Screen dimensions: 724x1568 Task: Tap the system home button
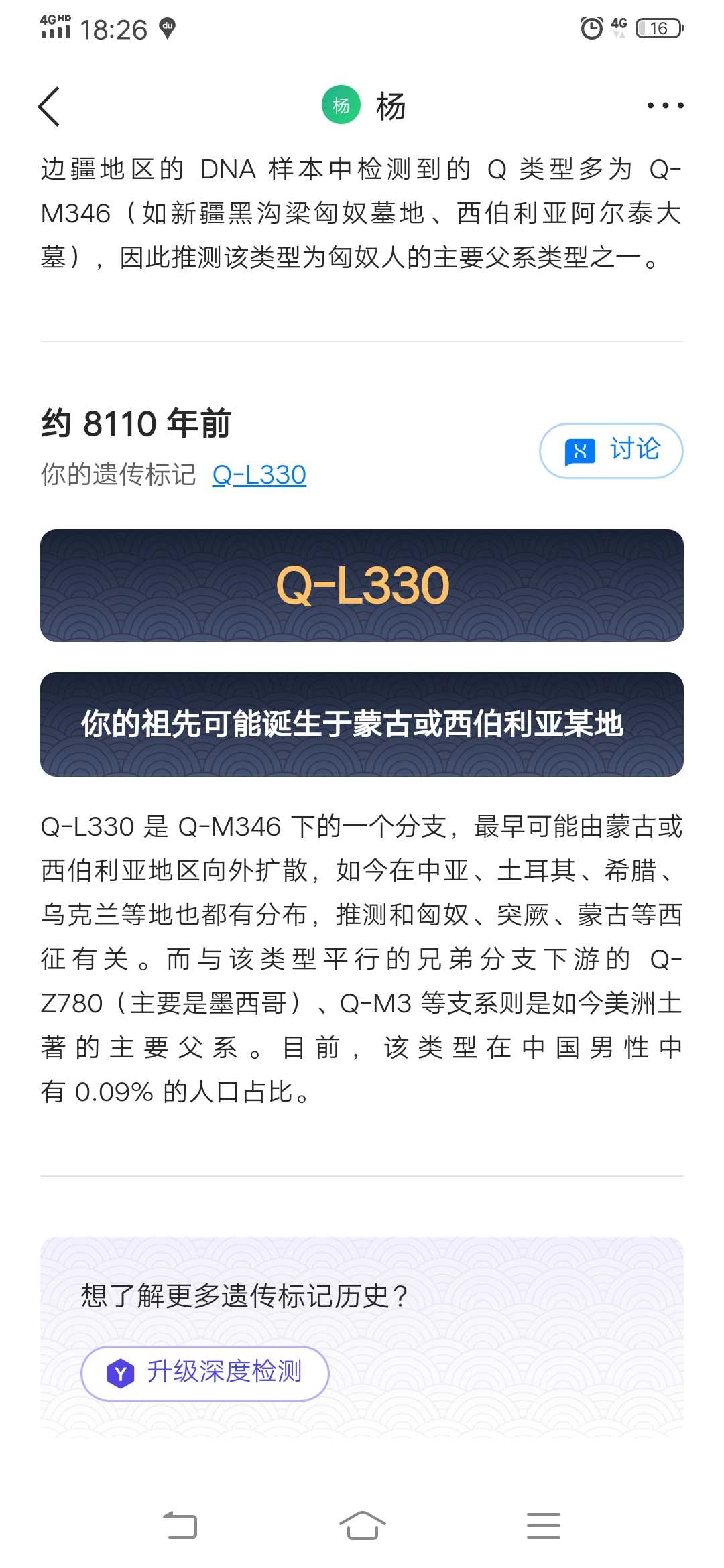coord(362,1526)
